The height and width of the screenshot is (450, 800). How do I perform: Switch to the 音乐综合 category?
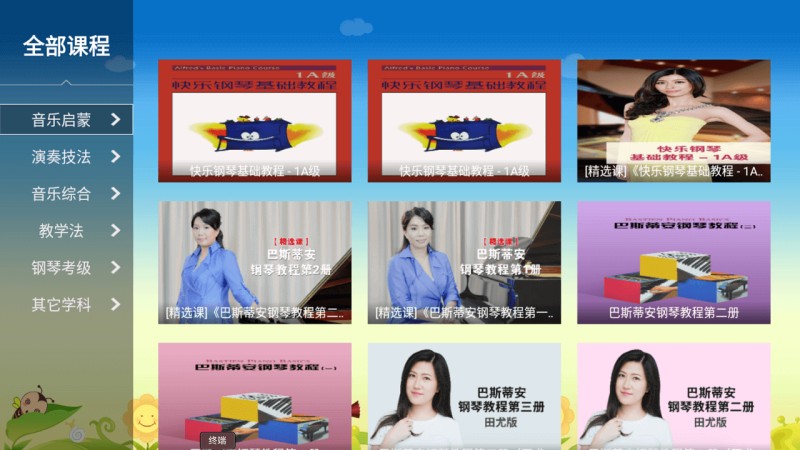click(x=66, y=194)
